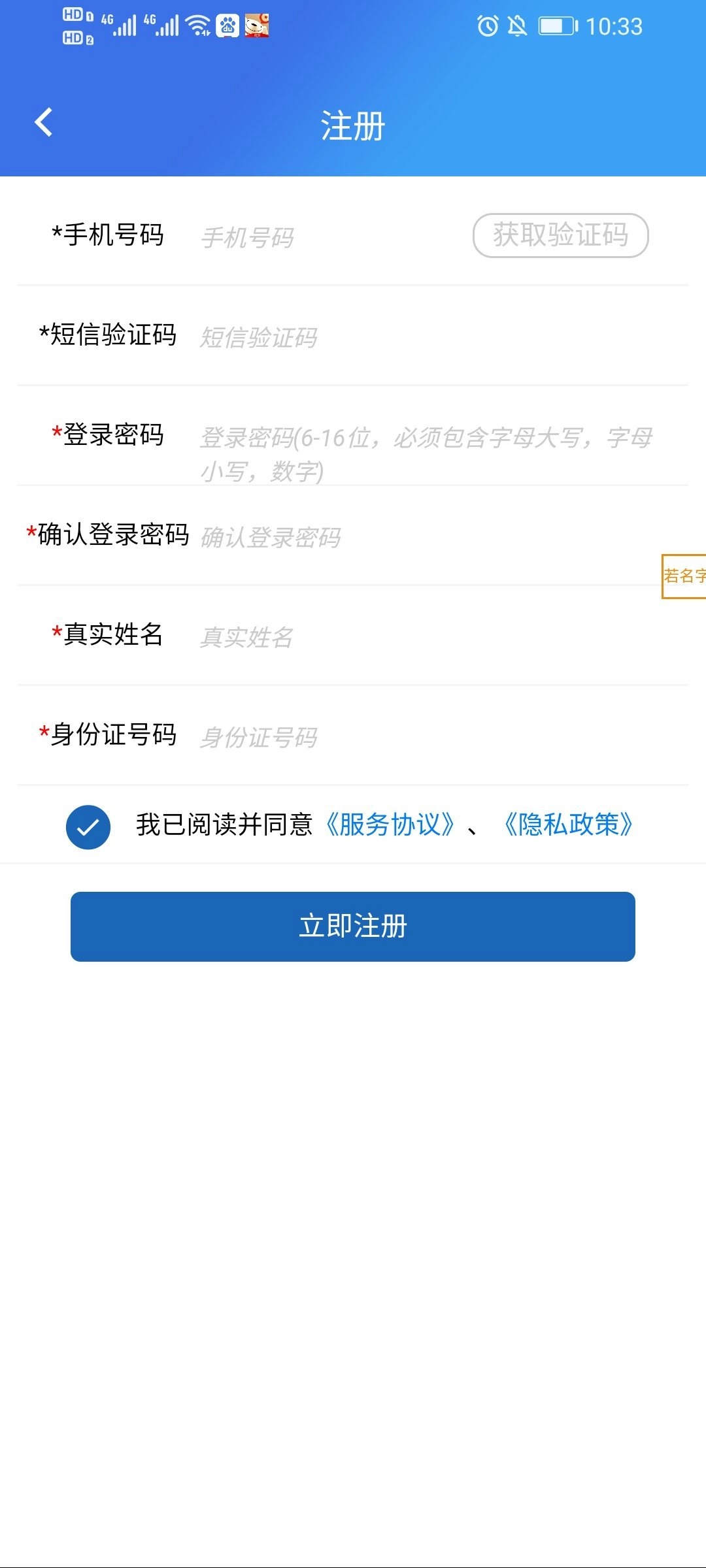Open the 《服务协议》 link

pos(390,825)
